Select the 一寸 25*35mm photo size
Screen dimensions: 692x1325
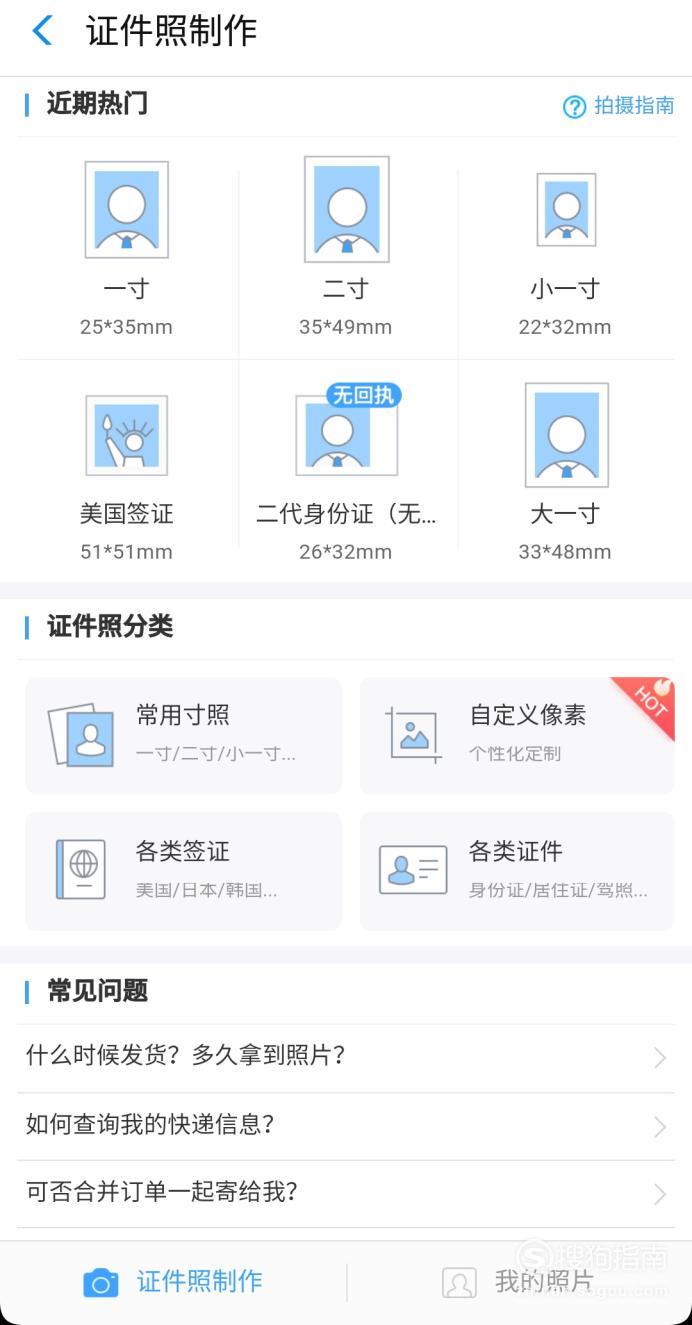click(x=127, y=248)
